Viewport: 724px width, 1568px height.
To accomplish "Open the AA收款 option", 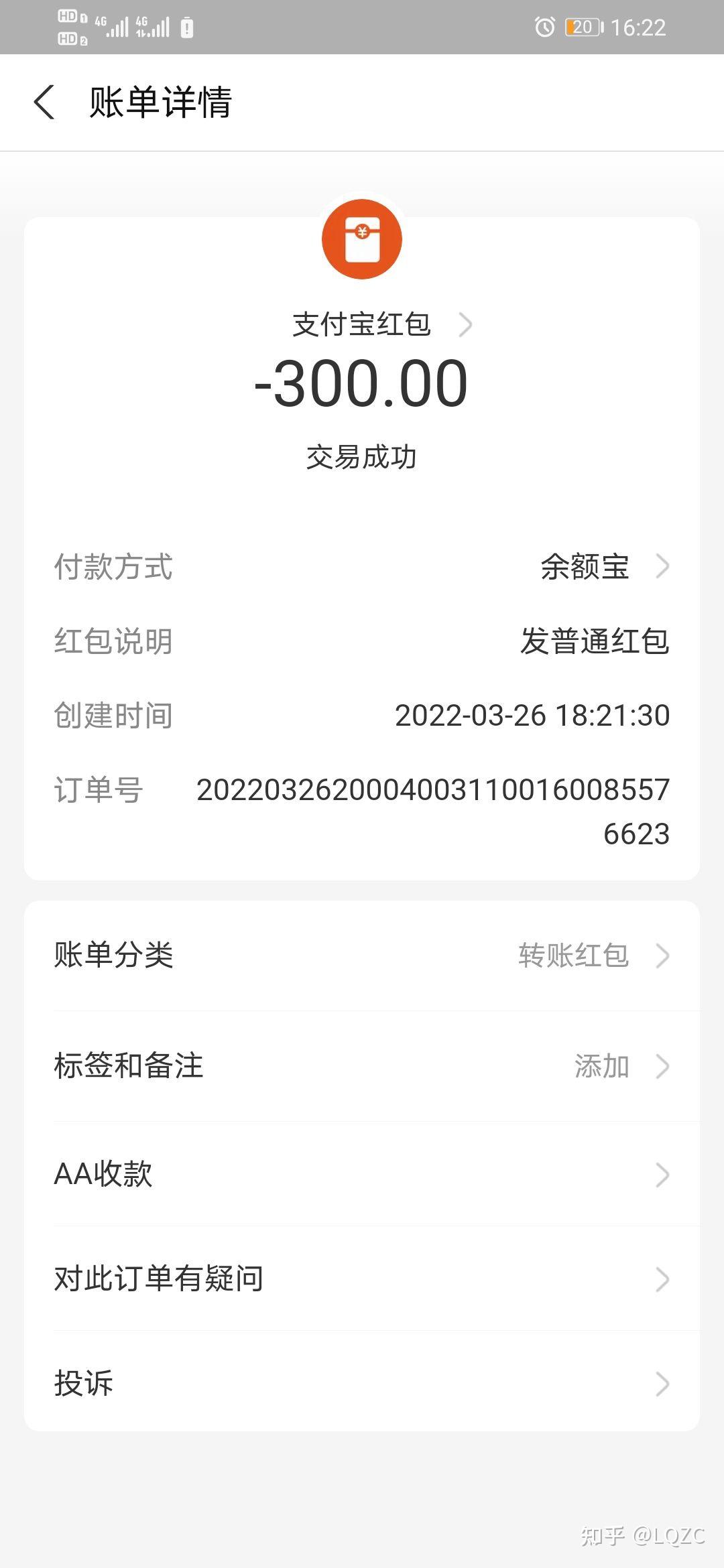I will 362,1174.
